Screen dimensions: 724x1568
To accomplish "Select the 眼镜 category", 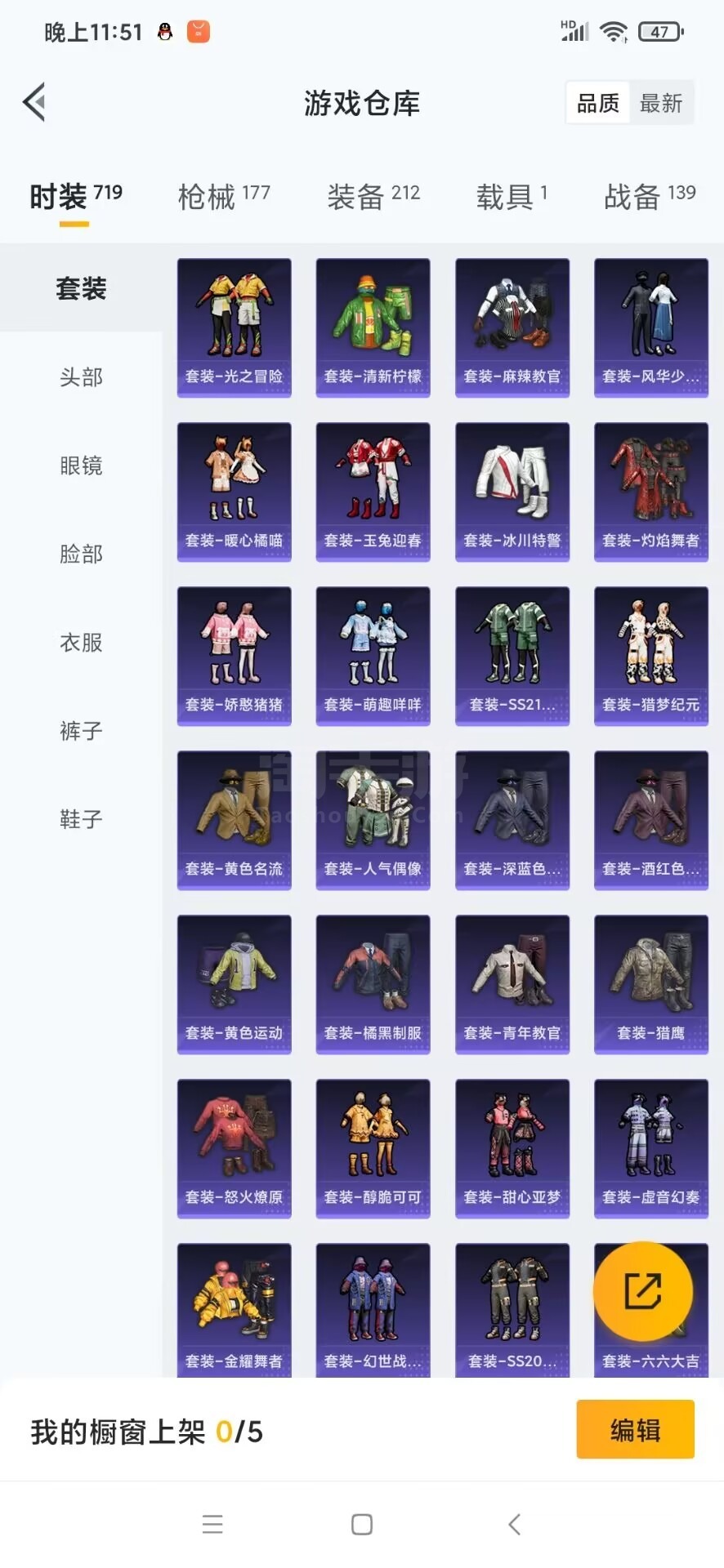I will pyautogui.click(x=81, y=465).
